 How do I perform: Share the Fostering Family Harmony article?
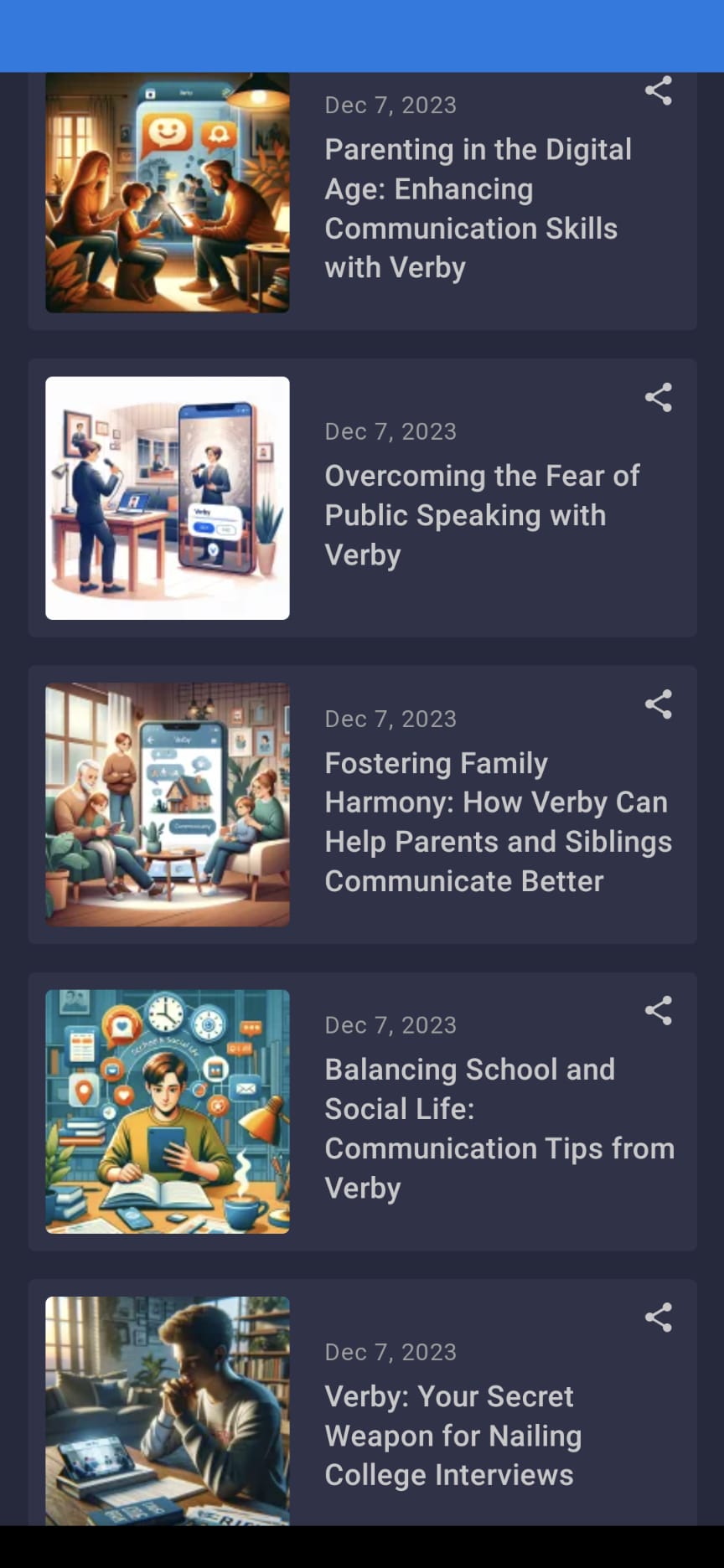pyautogui.click(x=659, y=704)
